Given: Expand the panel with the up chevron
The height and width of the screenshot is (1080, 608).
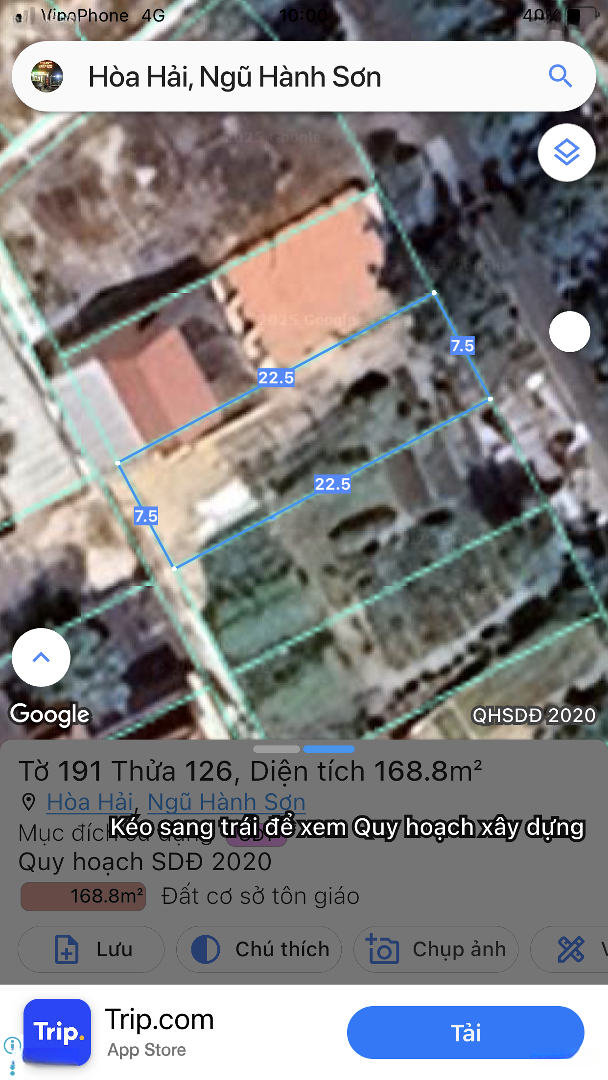Looking at the screenshot, I should tap(41, 658).
